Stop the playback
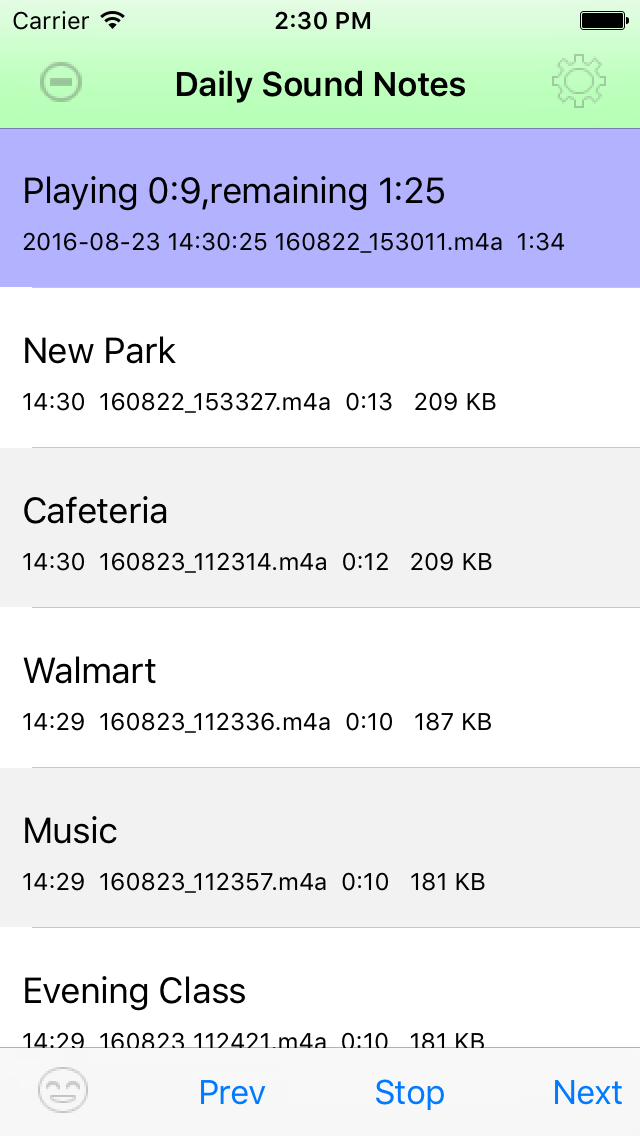This screenshot has width=640, height=1136. coord(410,1092)
